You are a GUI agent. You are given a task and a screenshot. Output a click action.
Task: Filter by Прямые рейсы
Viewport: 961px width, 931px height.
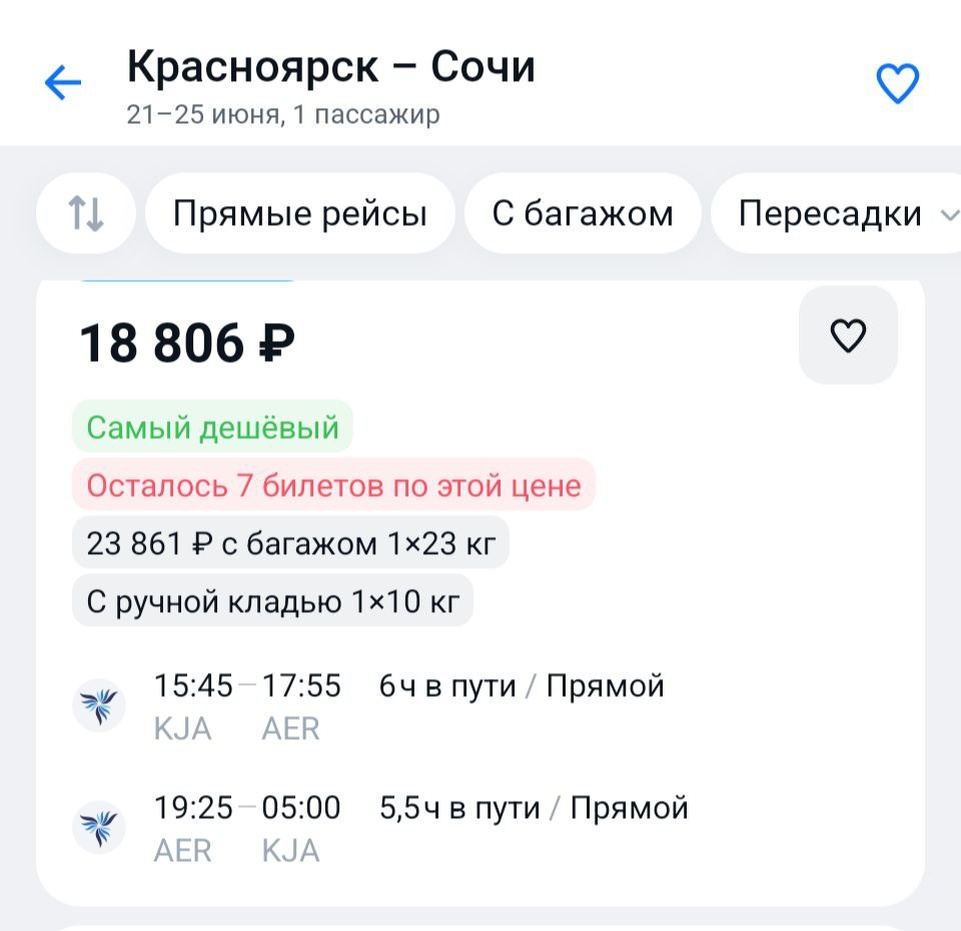click(300, 213)
